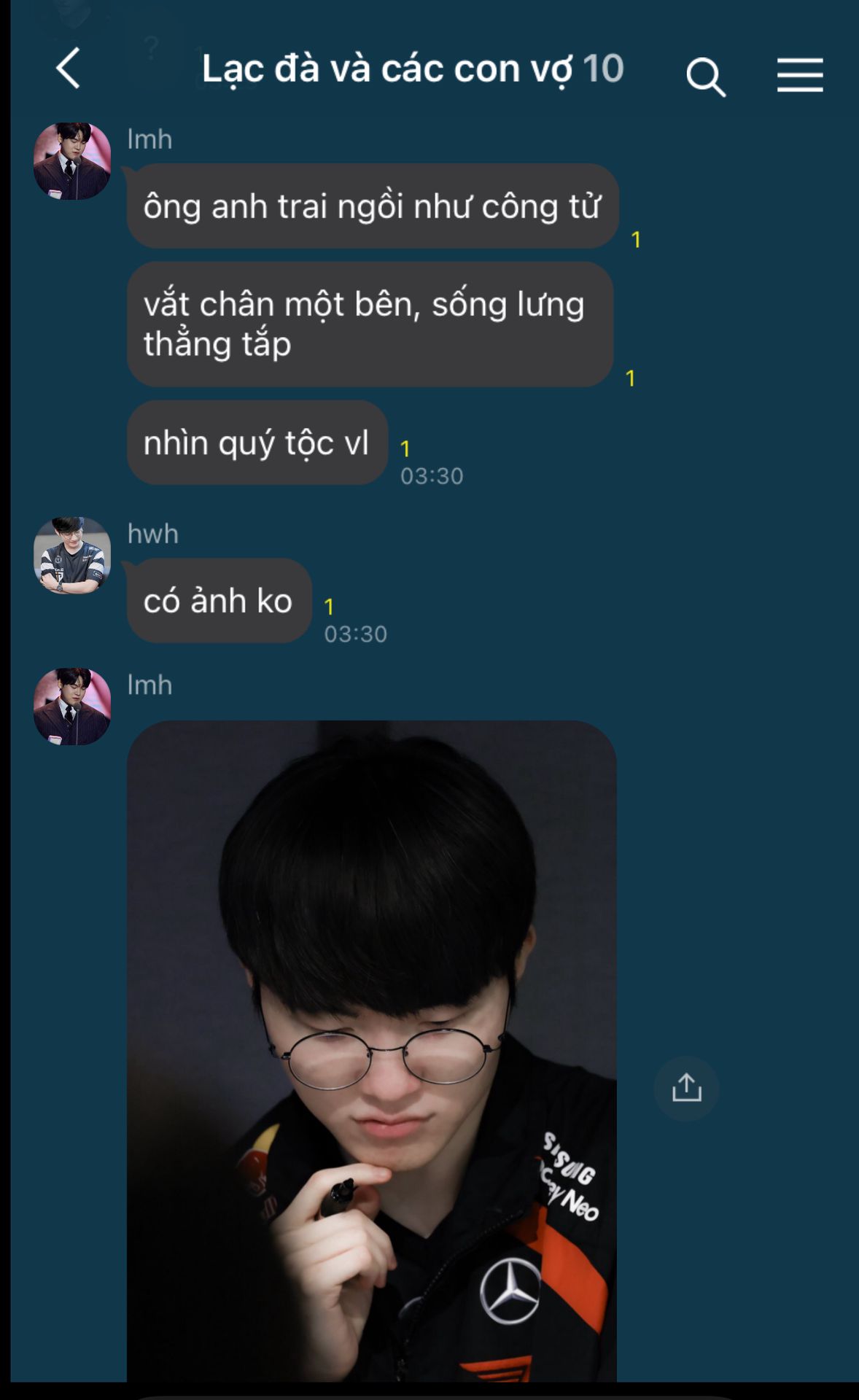Open the chat menu (three lines)

click(799, 75)
